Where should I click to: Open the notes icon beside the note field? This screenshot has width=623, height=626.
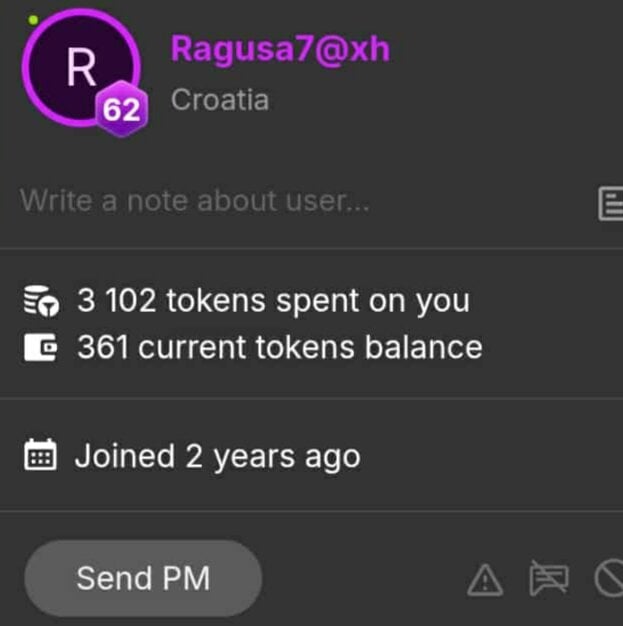point(609,202)
